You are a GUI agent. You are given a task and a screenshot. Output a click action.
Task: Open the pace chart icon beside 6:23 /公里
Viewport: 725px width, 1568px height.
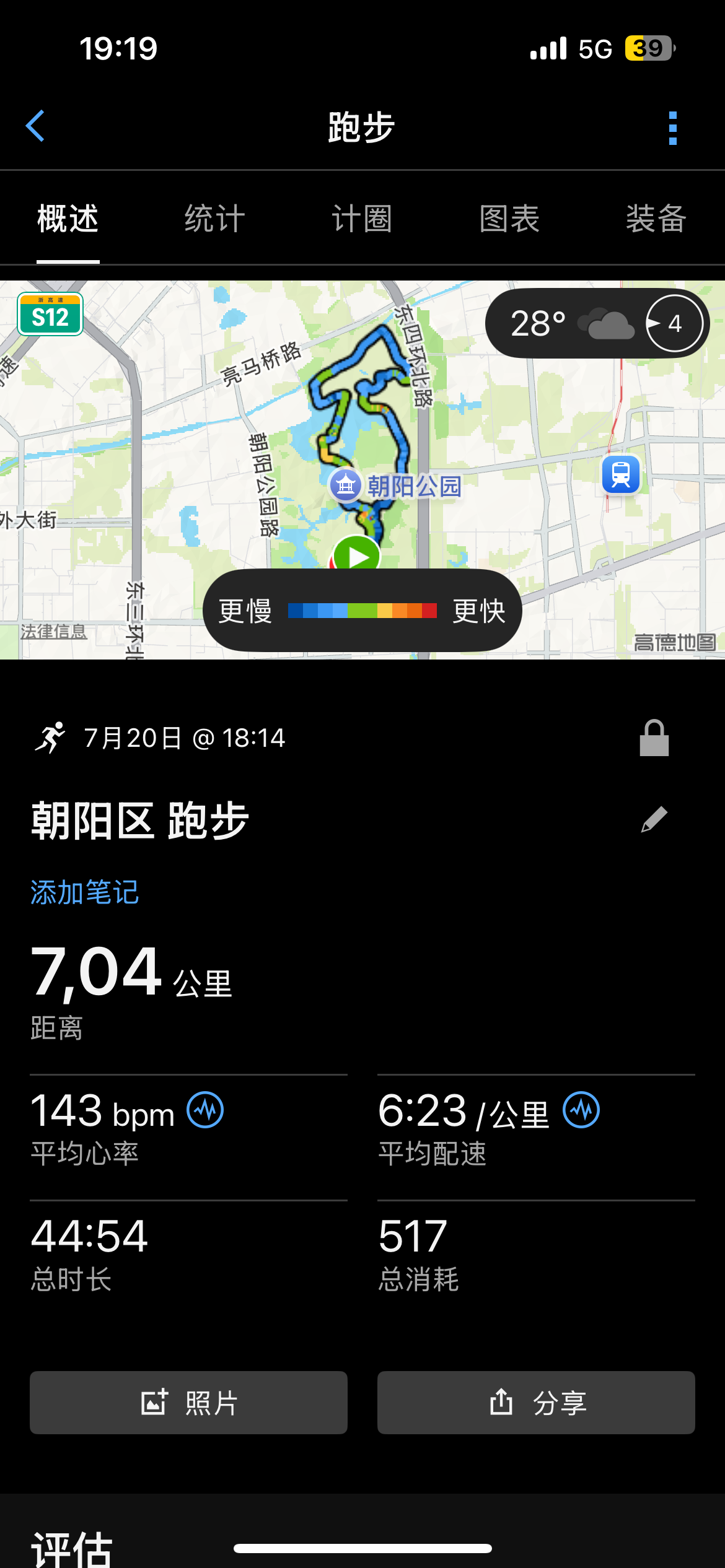(x=581, y=1110)
